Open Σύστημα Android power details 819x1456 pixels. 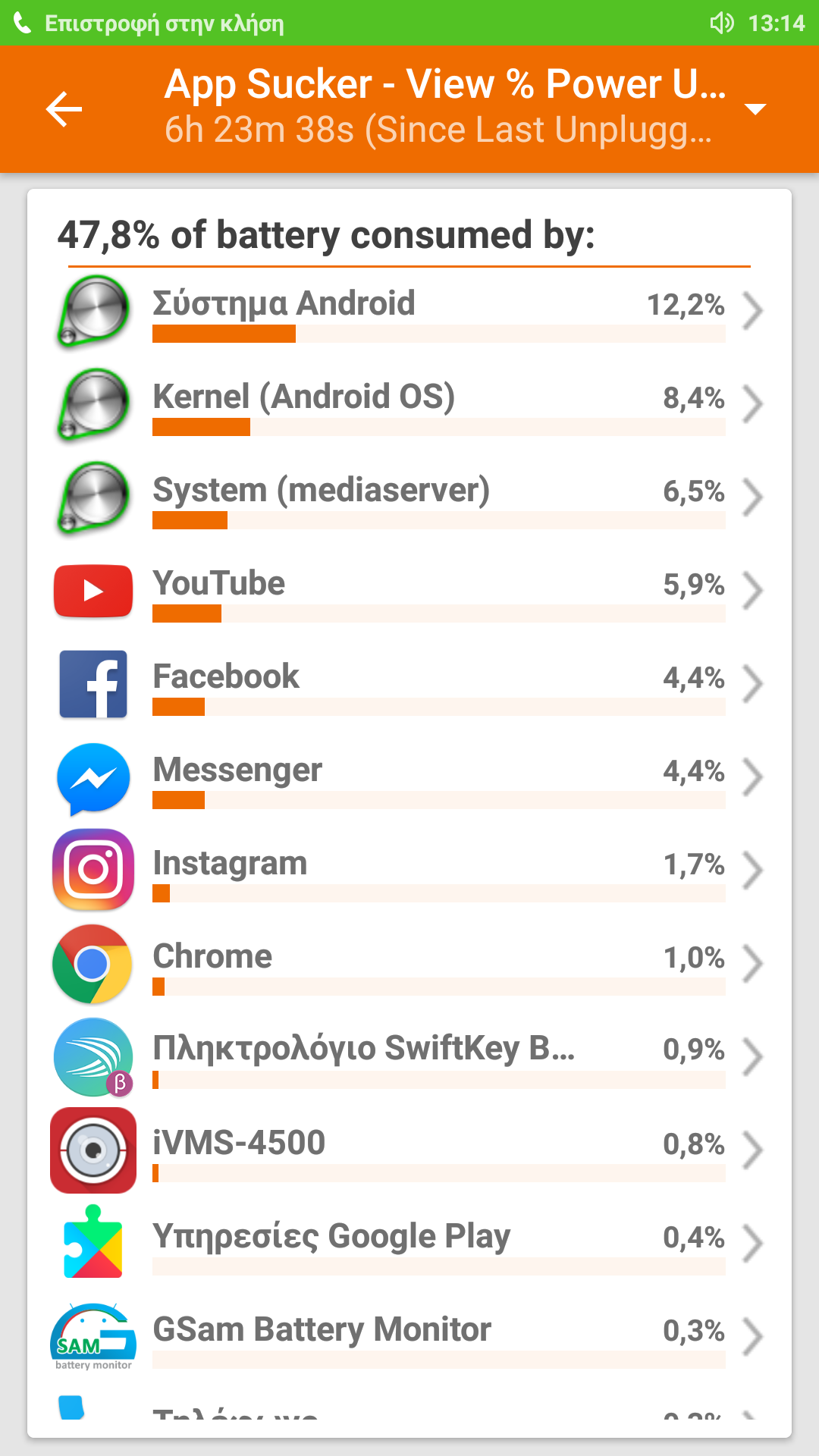pyautogui.click(x=409, y=311)
